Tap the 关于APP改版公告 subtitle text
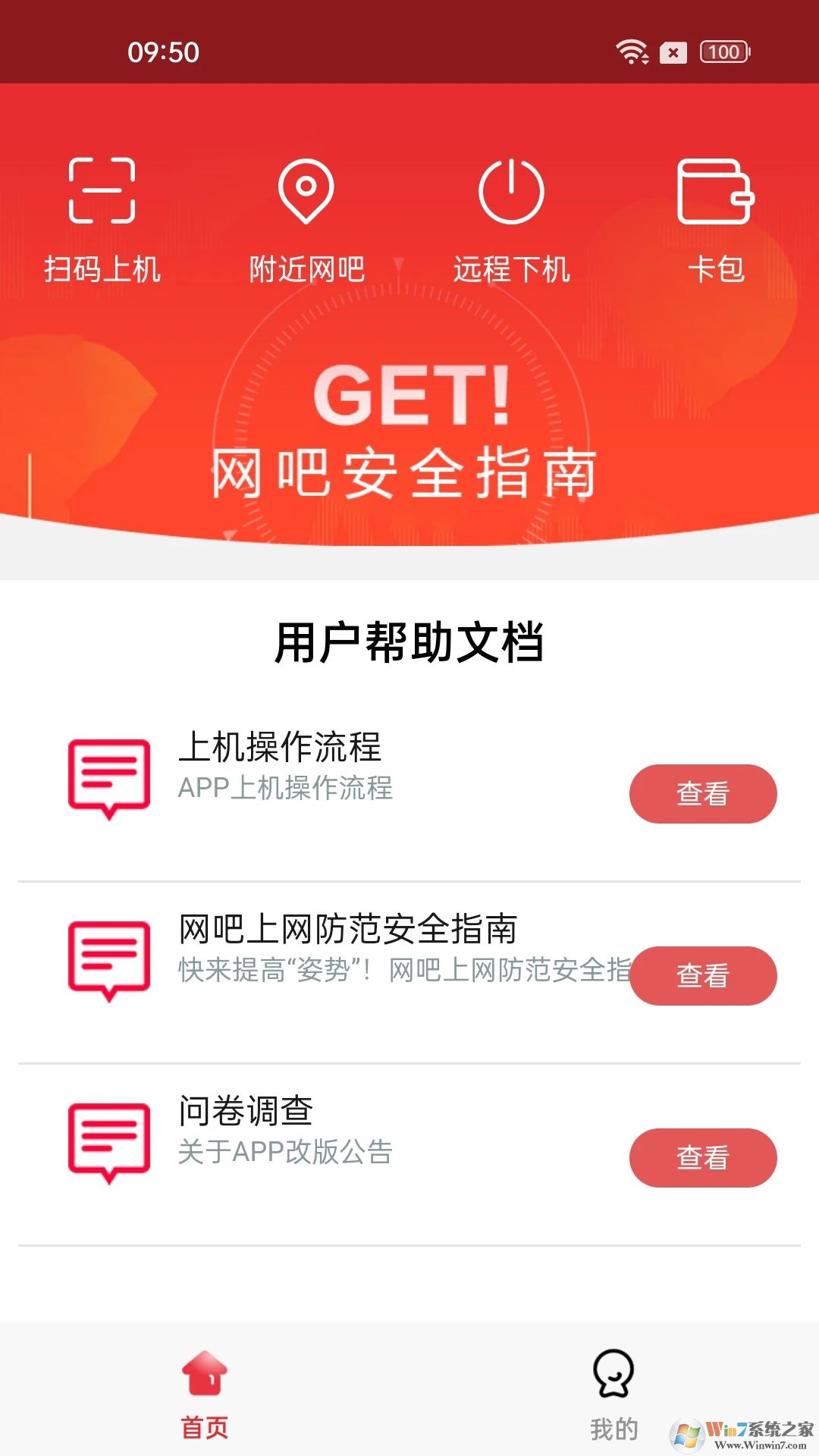The height and width of the screenshot is (1456, 819). [x=284, y=1153]
